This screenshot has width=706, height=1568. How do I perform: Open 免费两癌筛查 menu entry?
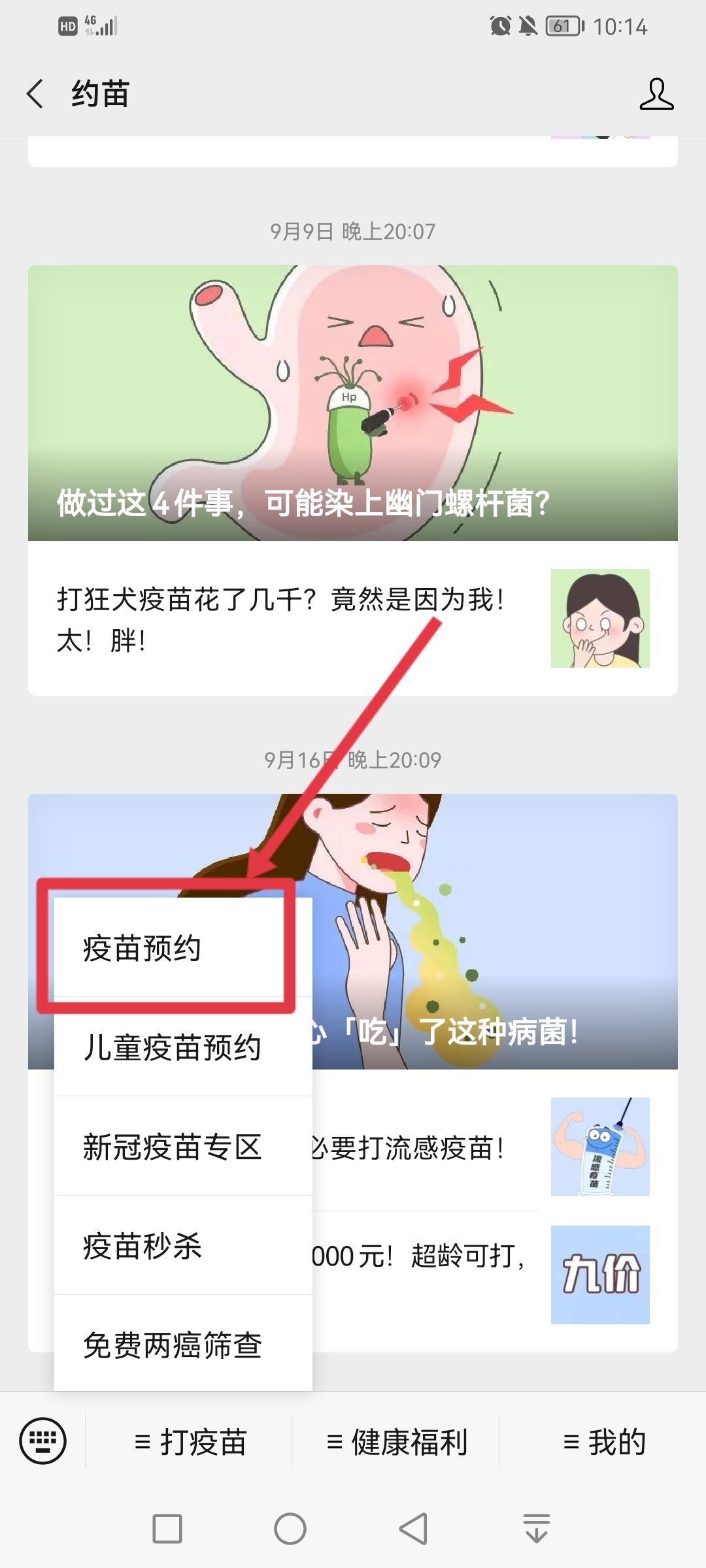pyautogui.click(x=173, y=1345)
